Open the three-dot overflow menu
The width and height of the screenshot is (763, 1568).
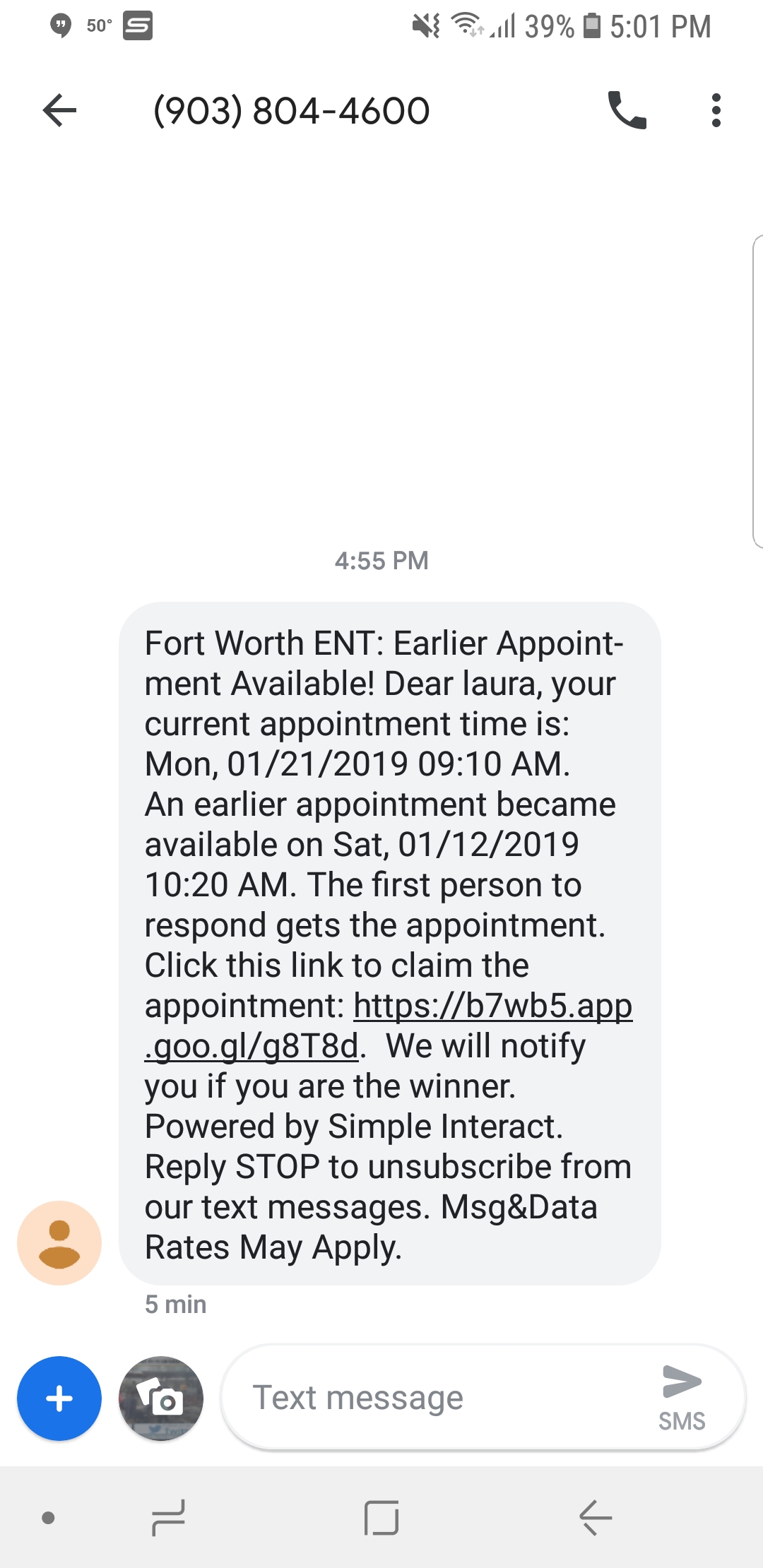[716, 111]
